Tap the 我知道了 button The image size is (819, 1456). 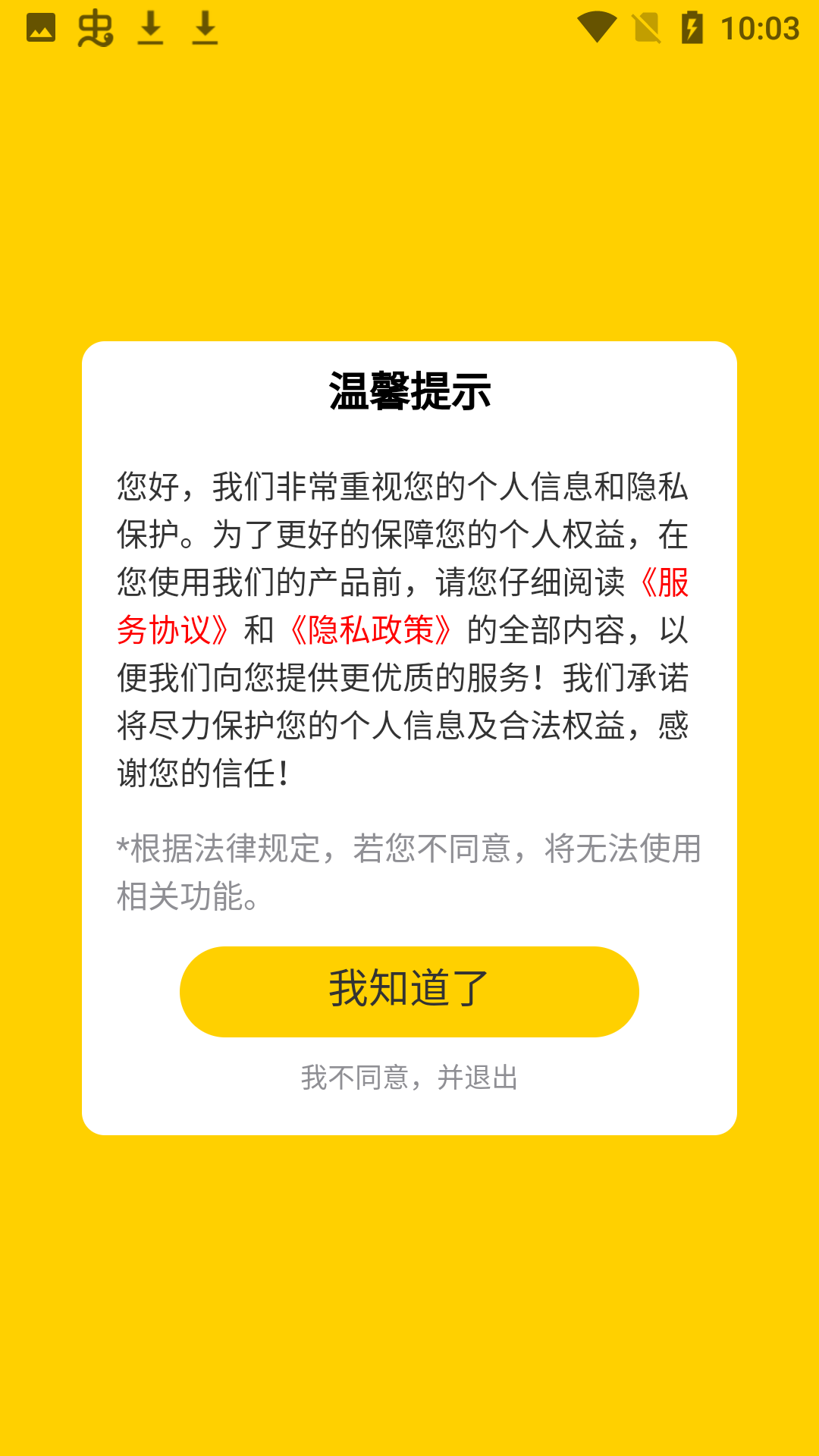click(409, 991)
